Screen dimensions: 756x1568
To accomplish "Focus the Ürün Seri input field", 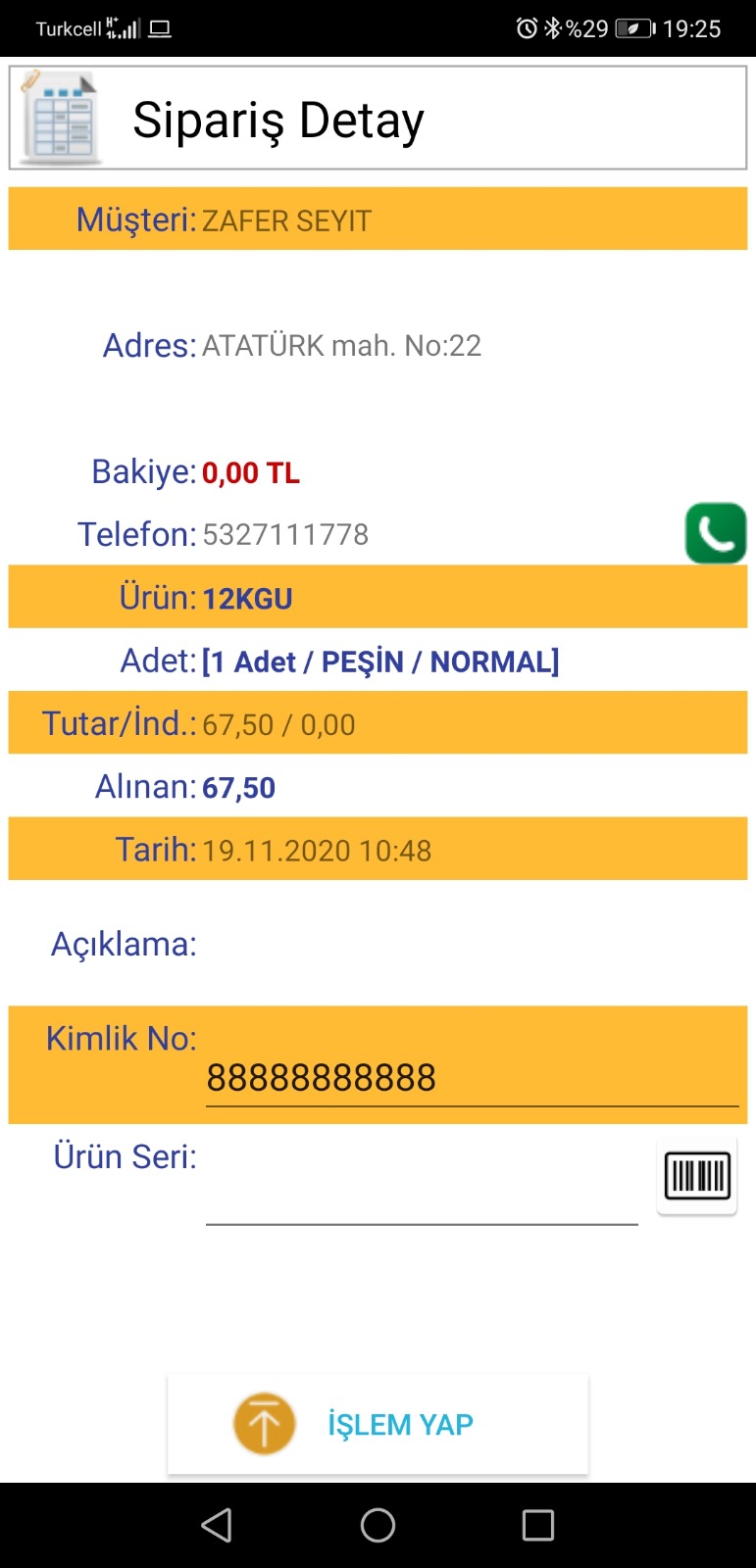I will (x=422, y=1198).
